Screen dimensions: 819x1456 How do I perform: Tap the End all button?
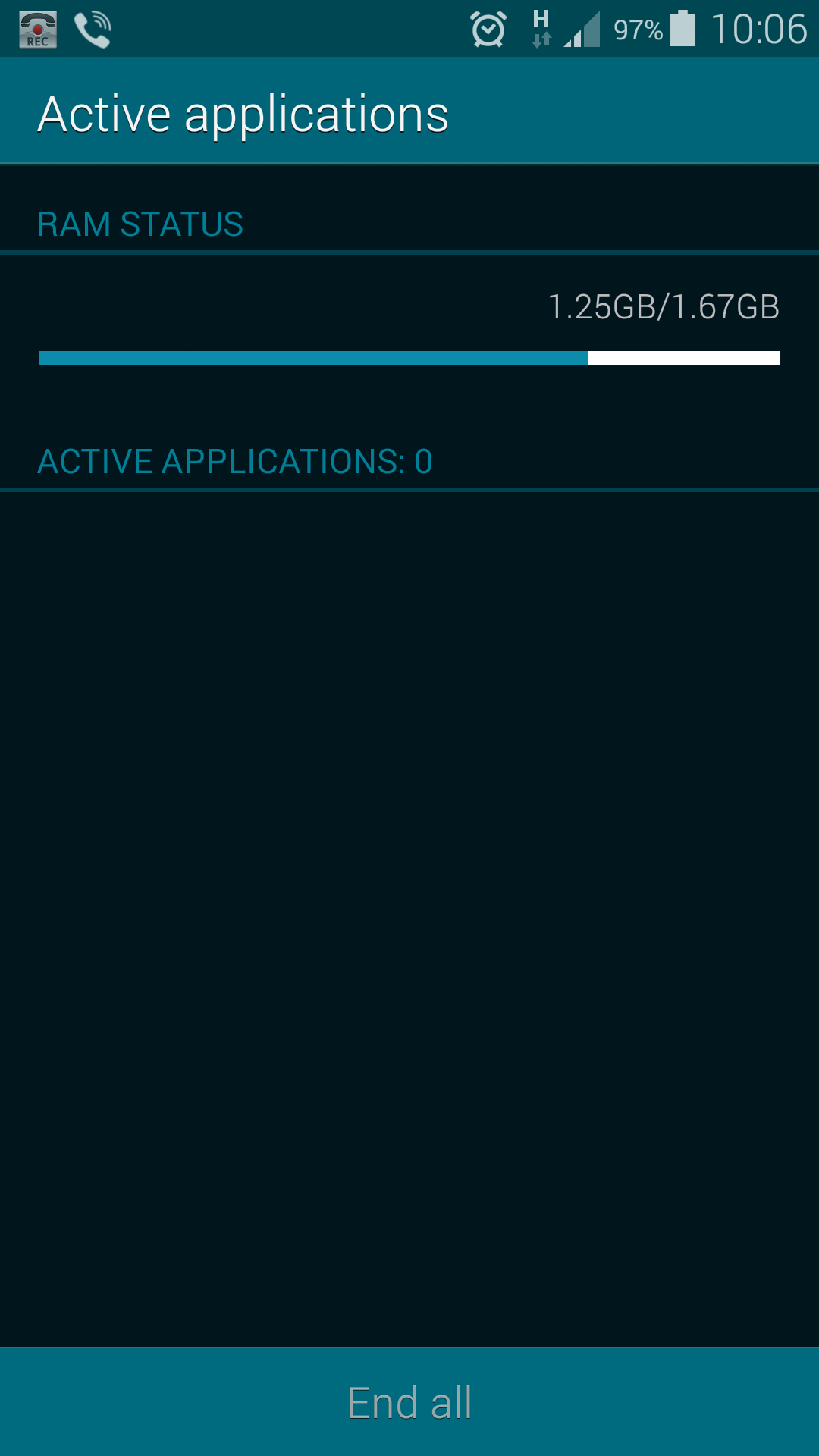point(409,1402)
